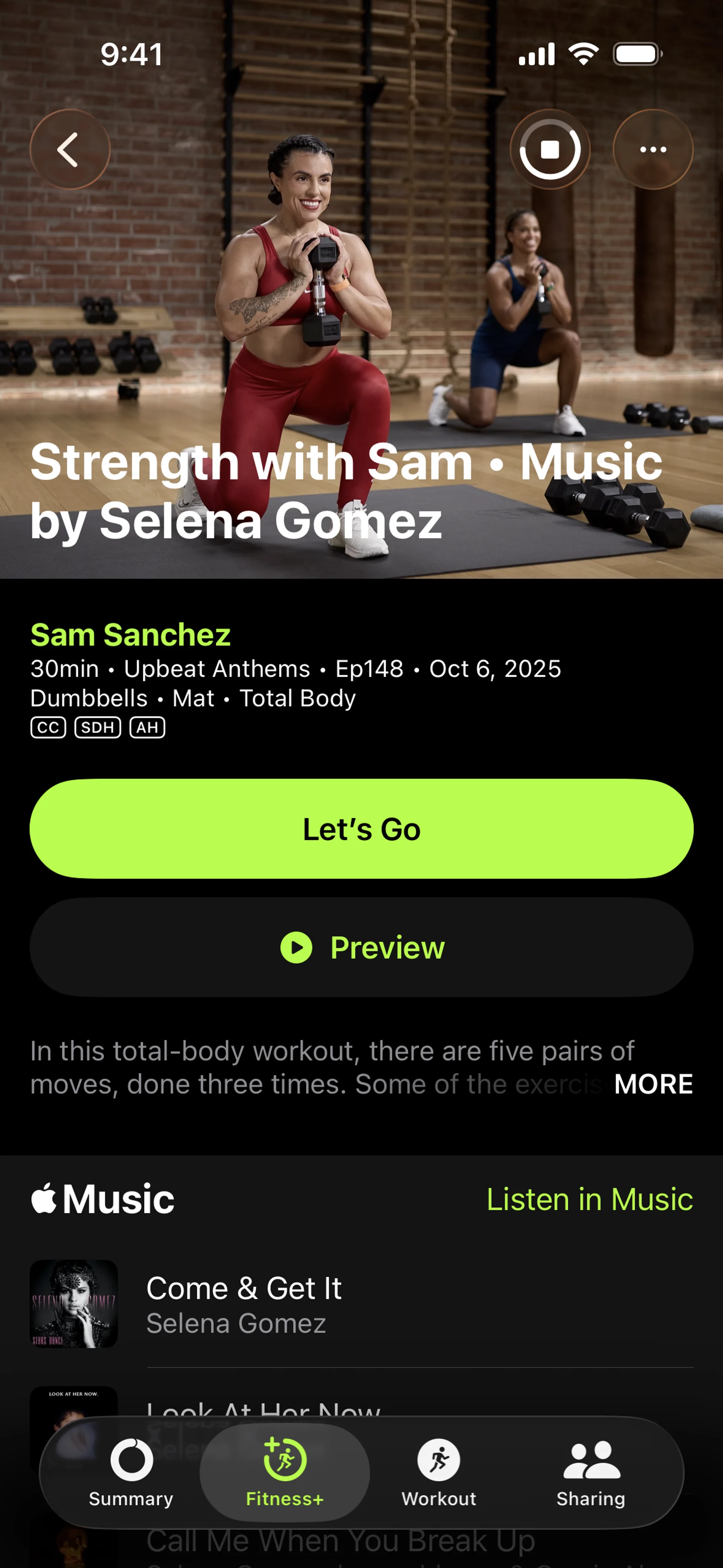
Task: Play the workout Preview
Action: pos(361,947)
